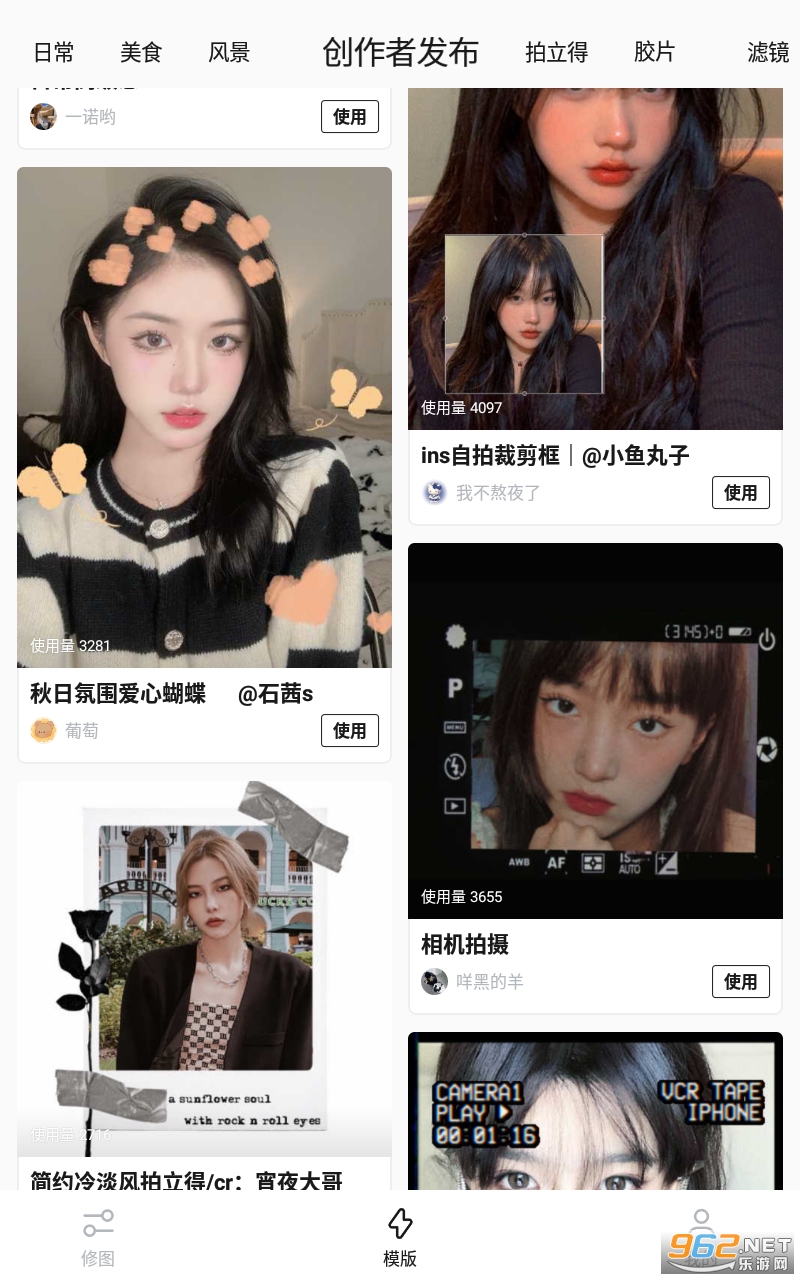Select the 胶片 tab
The width and height of the screenshot is (800, 1280).
point(655,52)
